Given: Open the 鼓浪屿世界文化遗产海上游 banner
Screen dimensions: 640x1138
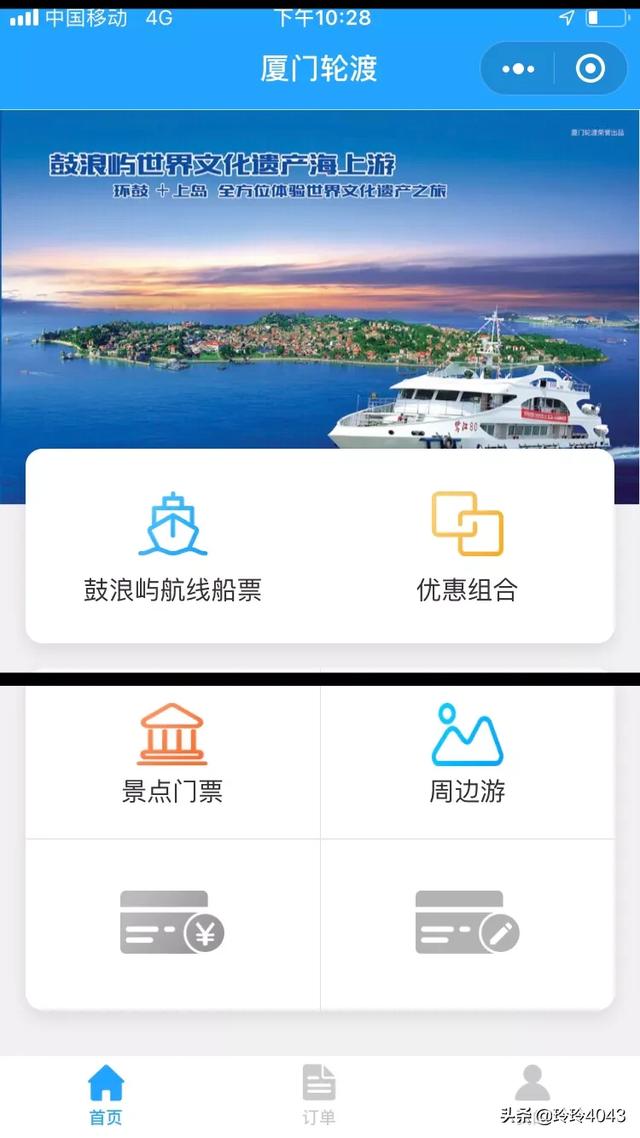Looking at the screenshot, I should (320, 280).
